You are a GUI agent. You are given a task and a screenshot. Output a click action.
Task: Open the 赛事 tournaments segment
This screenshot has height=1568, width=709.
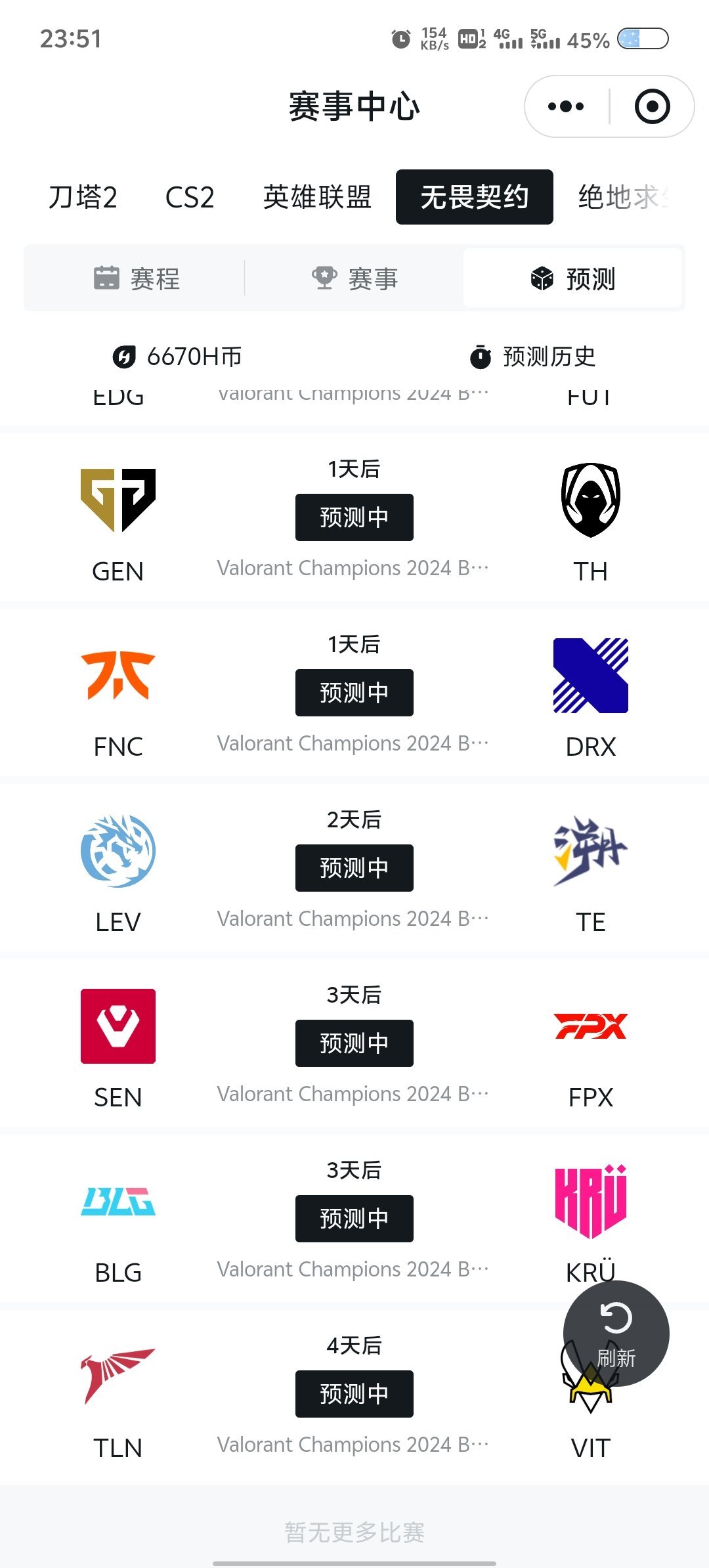click(354, 278)
